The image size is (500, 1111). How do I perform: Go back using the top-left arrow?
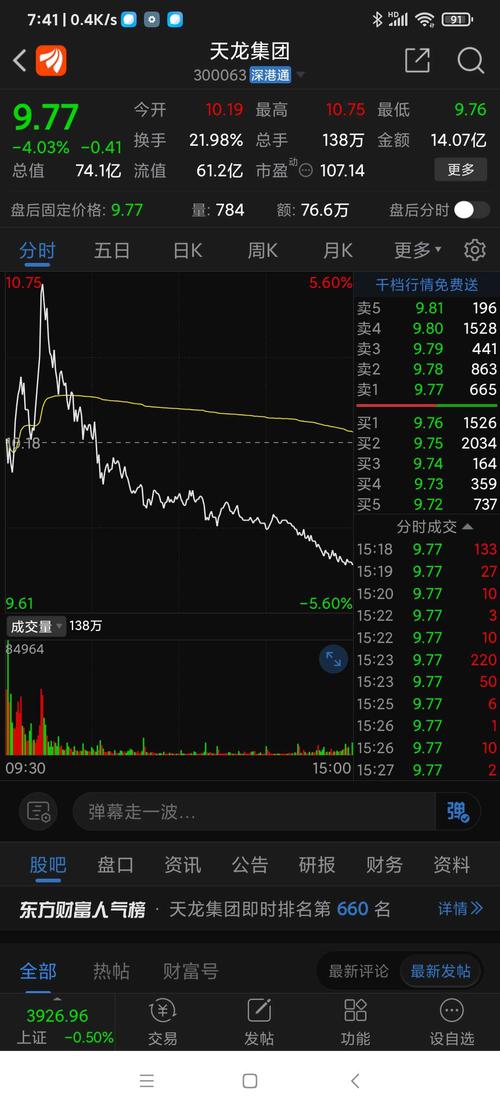[20, 61]
